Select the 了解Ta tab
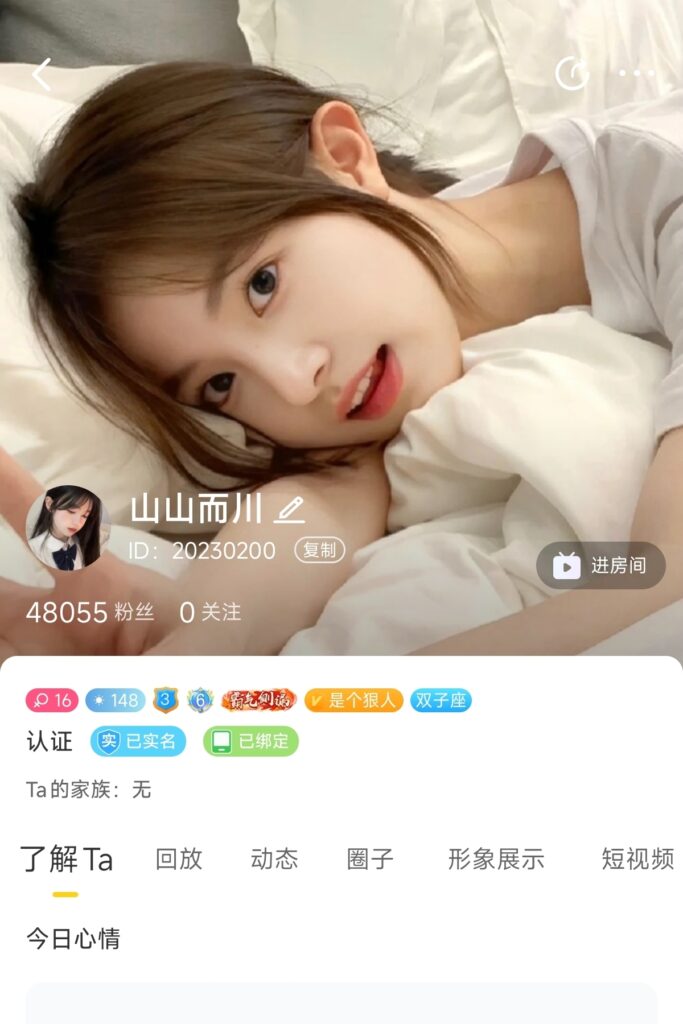The width and height of the screenshot is (683, 1024). point(66,859)
